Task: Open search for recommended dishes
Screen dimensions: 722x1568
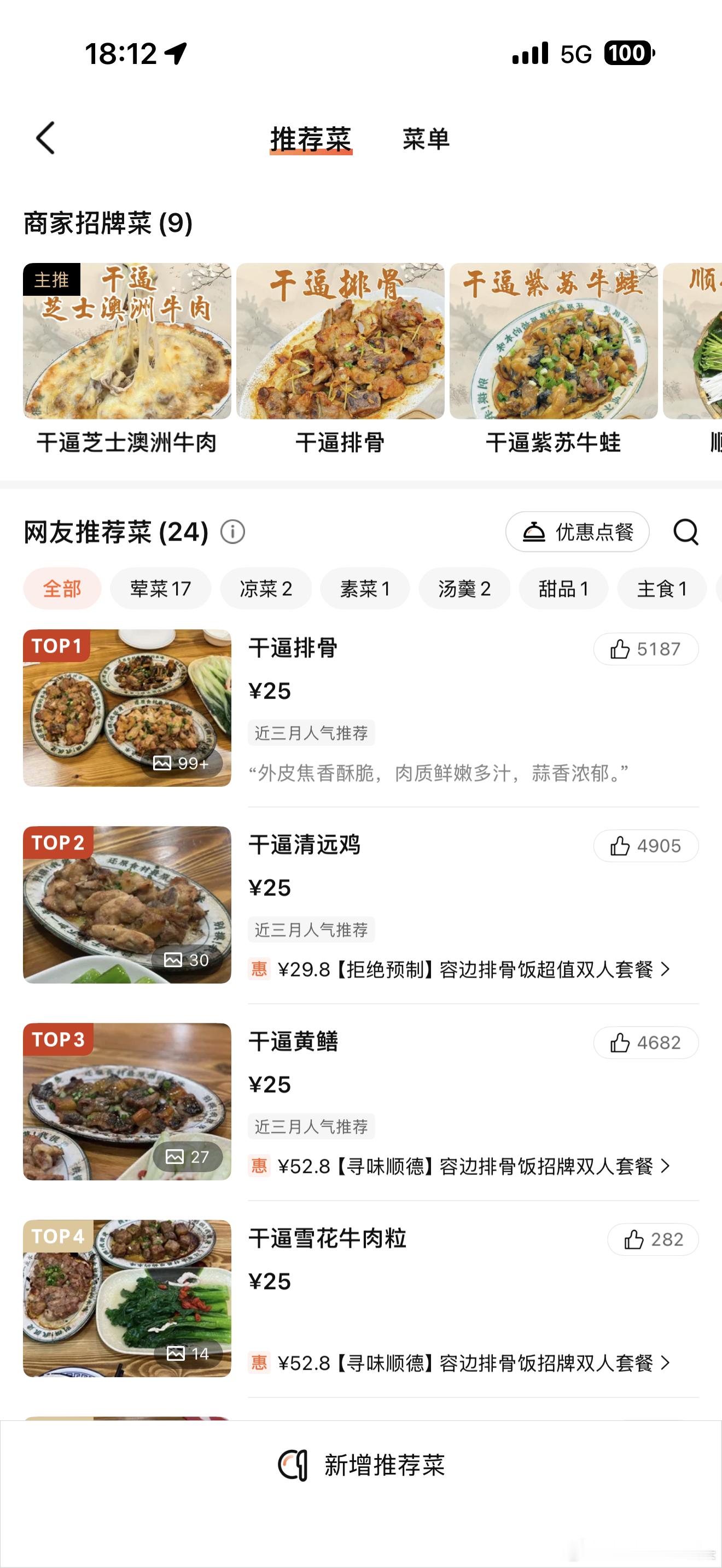Action: (685, 531)
